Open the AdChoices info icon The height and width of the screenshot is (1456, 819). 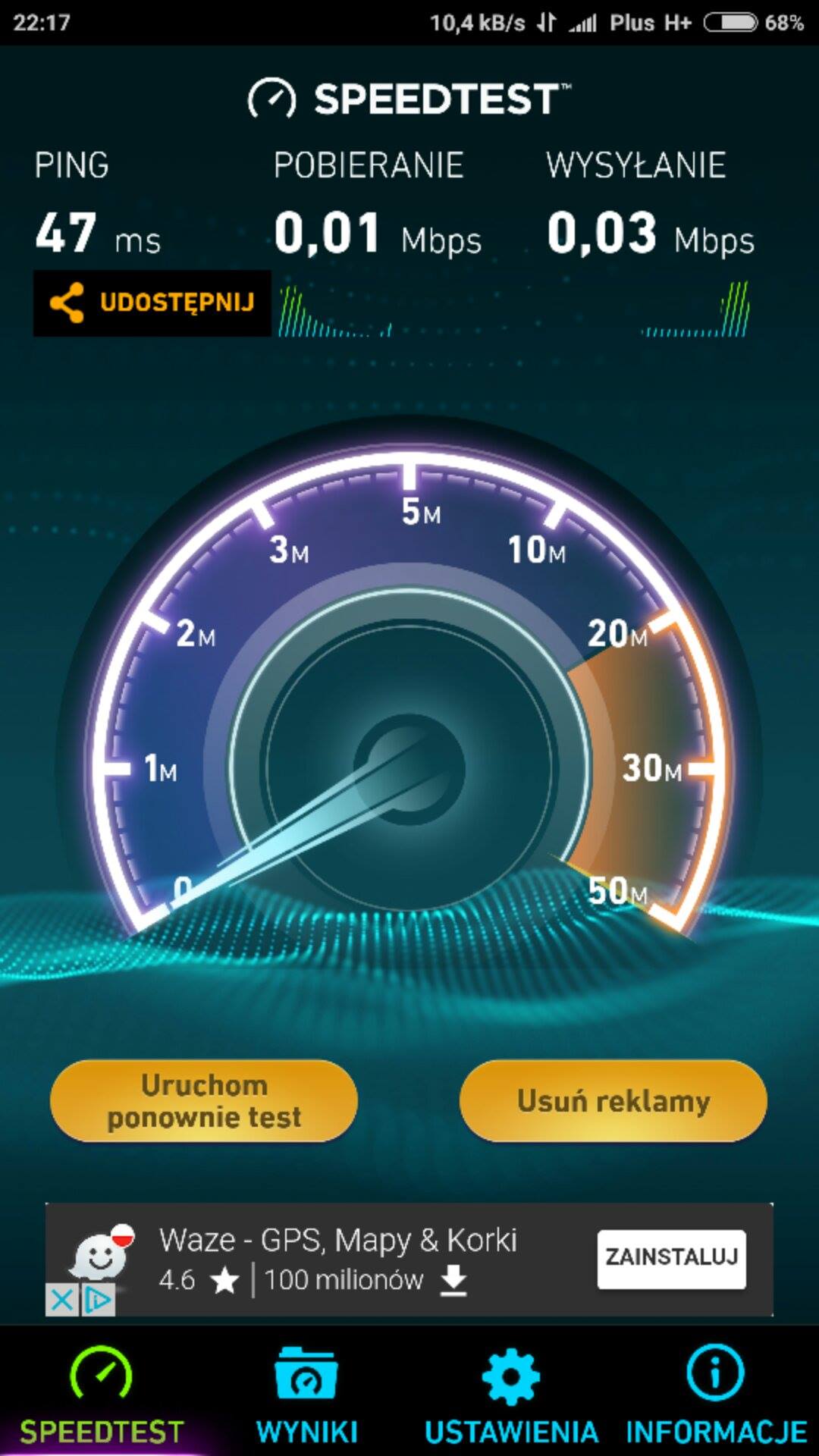98,1301
